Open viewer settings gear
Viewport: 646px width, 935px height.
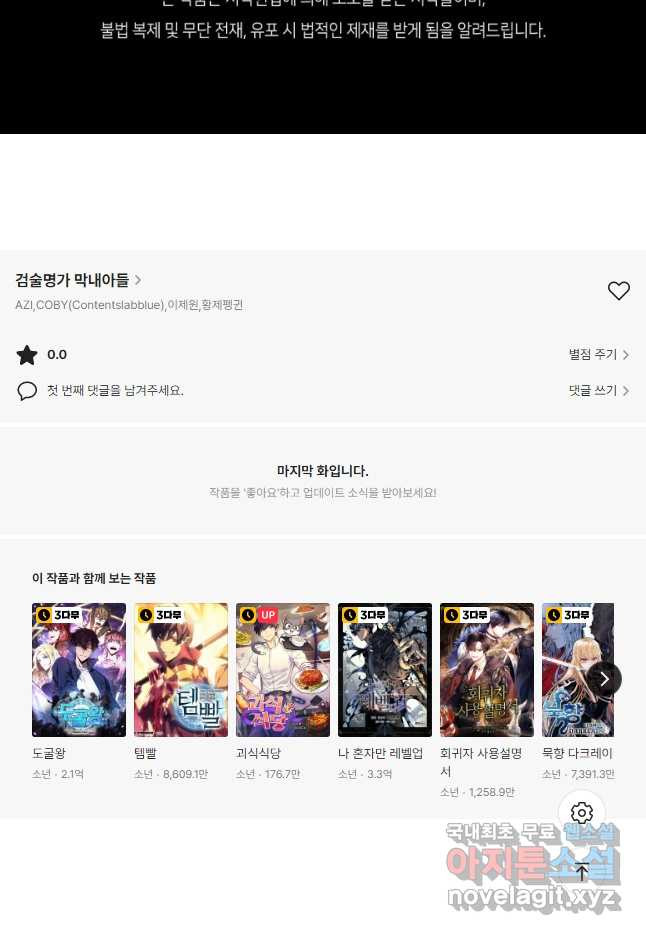(x=582, y=813)
